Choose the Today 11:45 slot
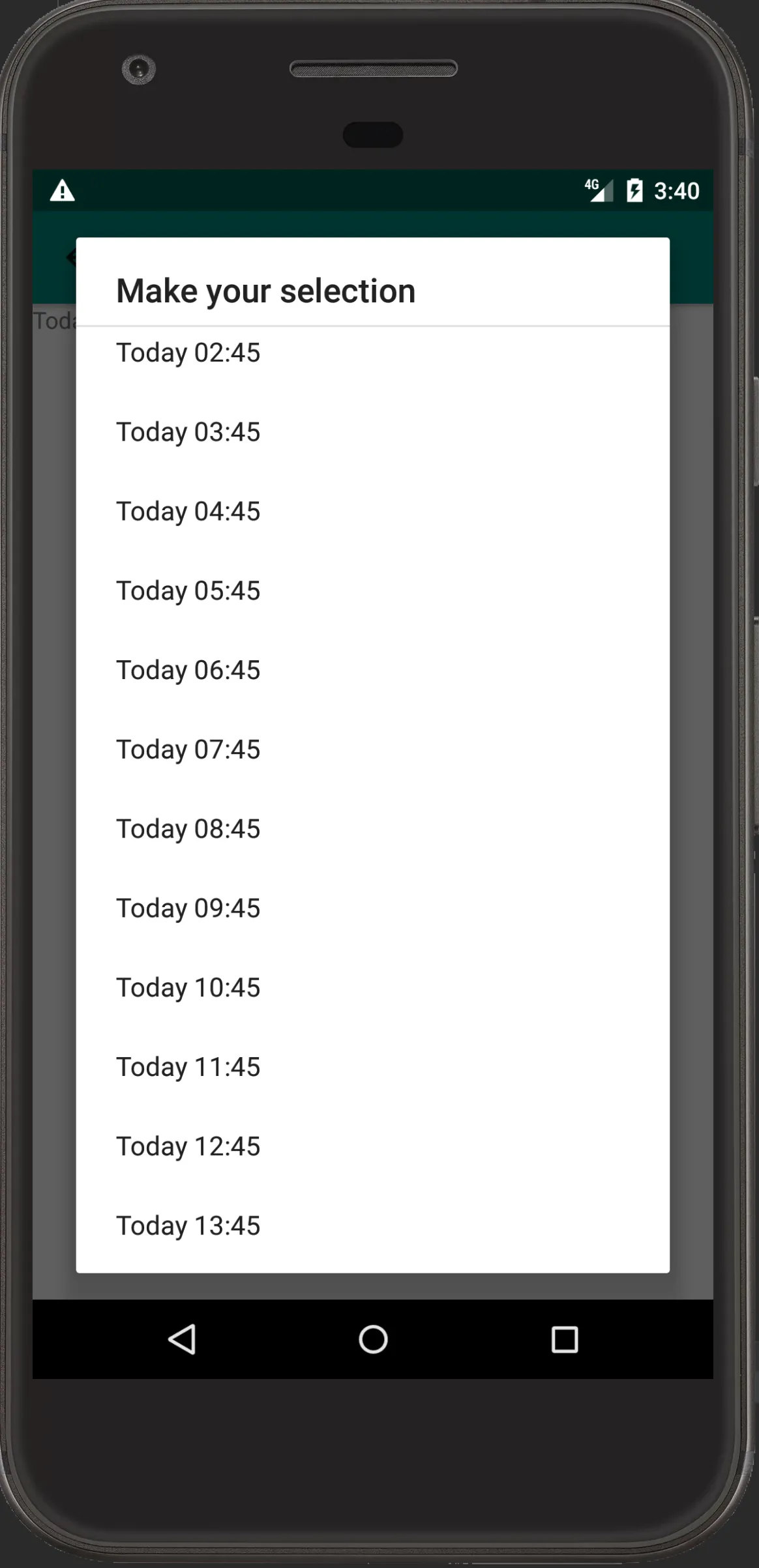Image resolution: width=759 pixels, height=1568 pixels. pos(188,1067)
